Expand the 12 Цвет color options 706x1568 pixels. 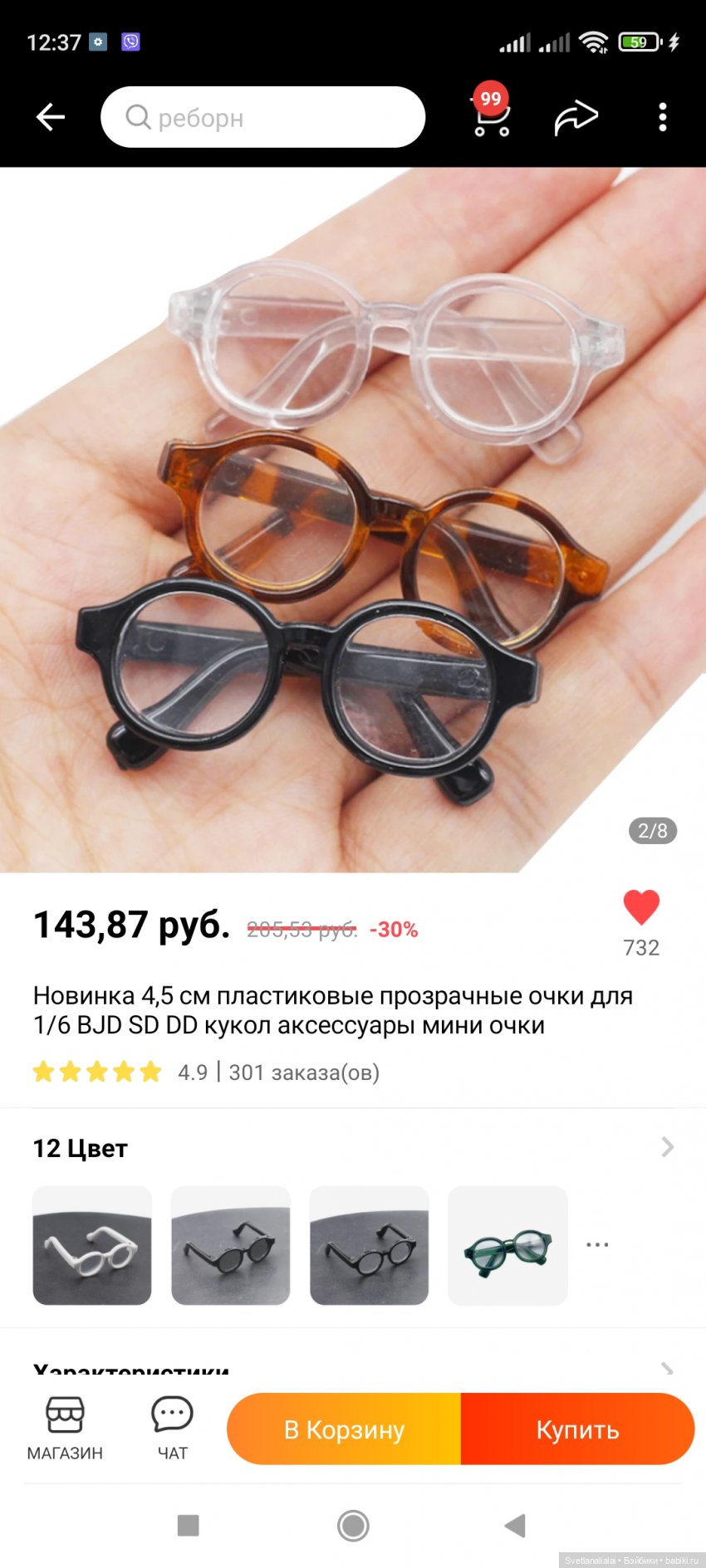pyautogui.click(x=667, y=1147)
